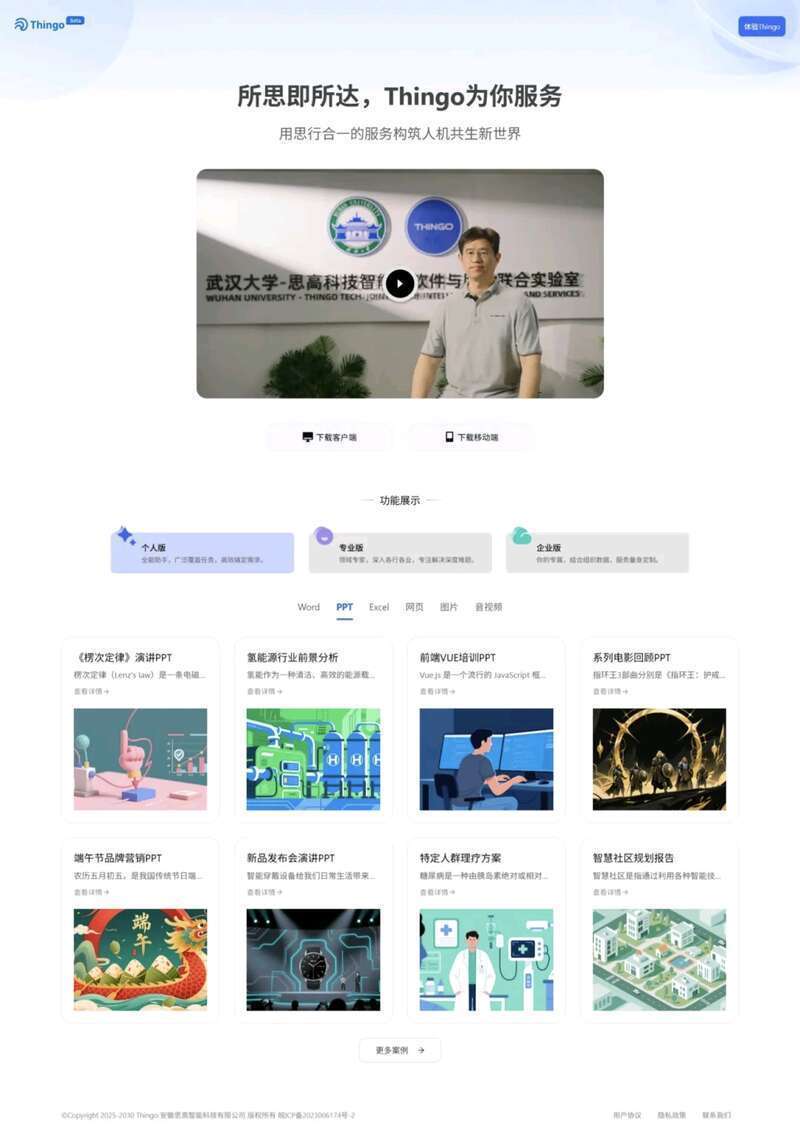
Task: Select the 企业版 card
Action: pos(597,553)
